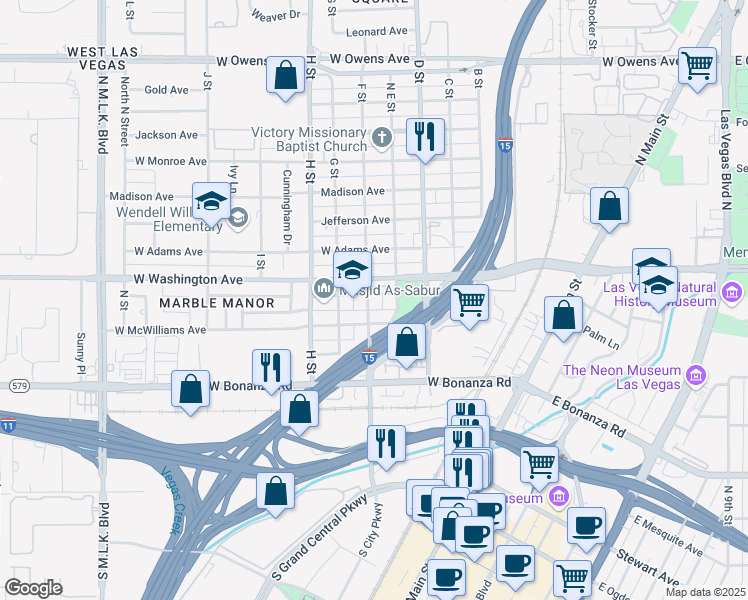Screen dimensions: 748x600
Task: Open the restaurant marker above S City Pkwy
Action: [386, 448]
